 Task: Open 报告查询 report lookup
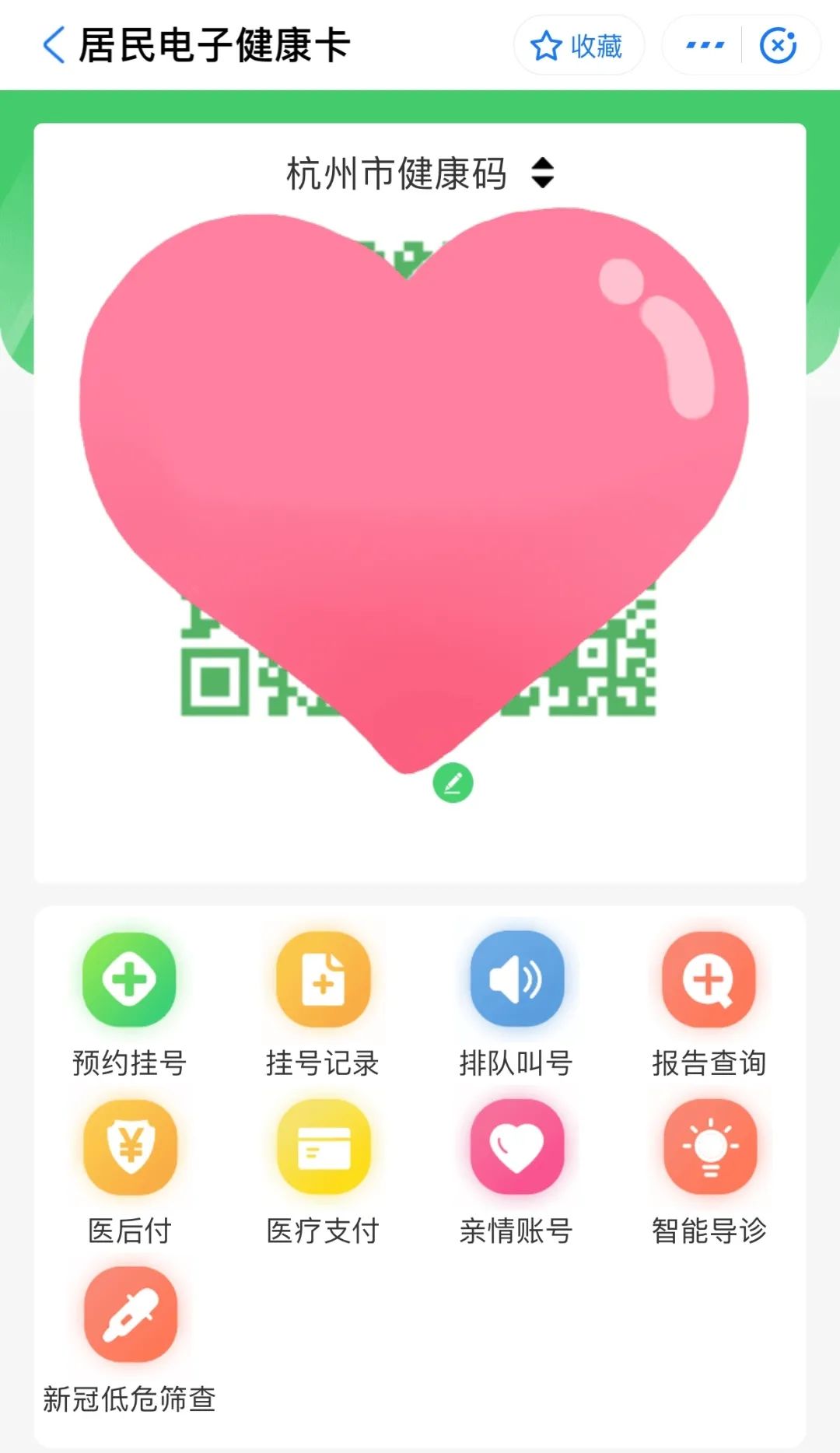point(709,980)
